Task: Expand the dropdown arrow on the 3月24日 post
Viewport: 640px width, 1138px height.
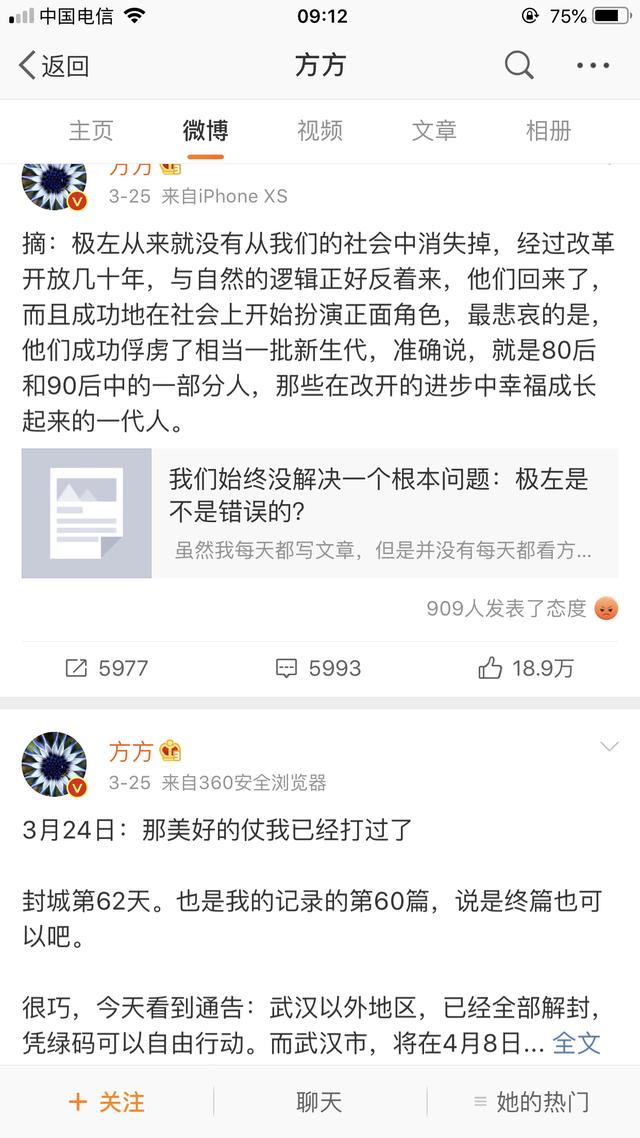Action: point(610,747)
